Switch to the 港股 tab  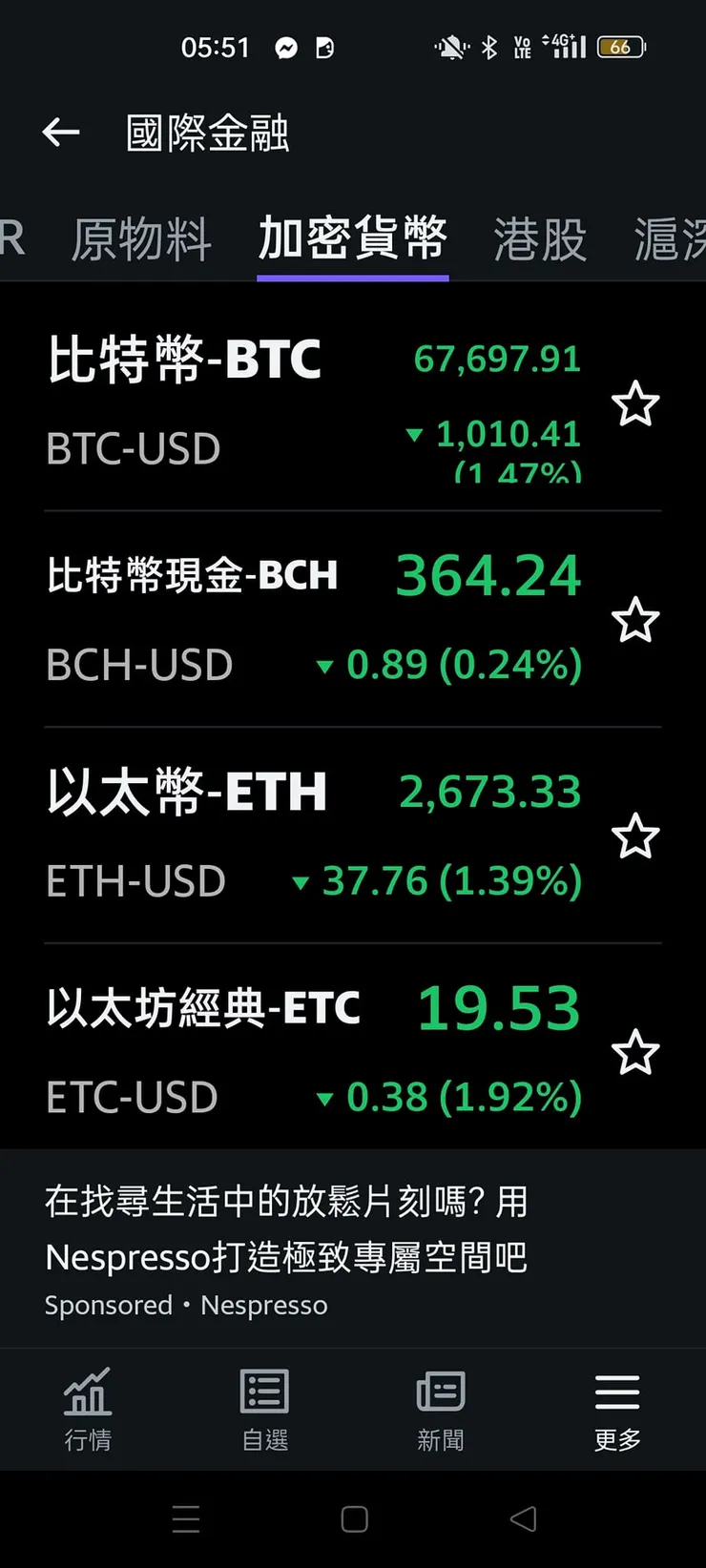tap(539, 240)
